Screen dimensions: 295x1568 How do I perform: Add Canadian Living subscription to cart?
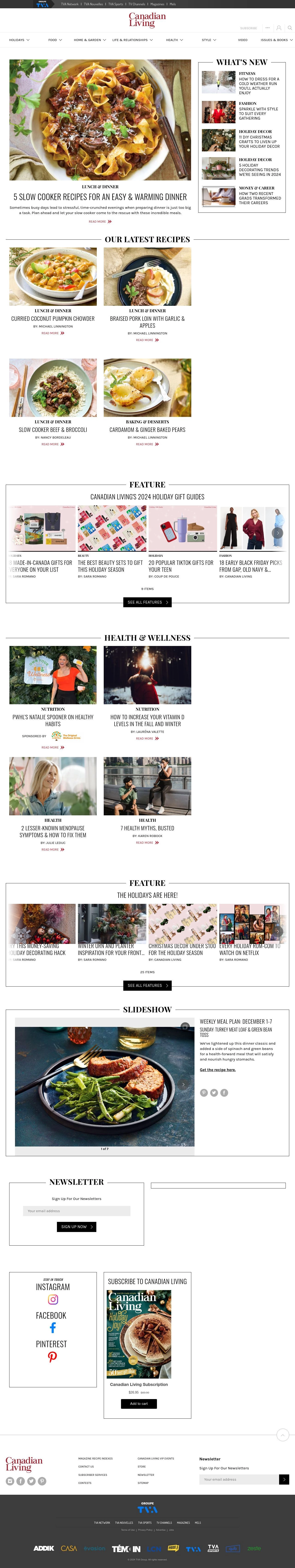[x=139, y=1404]
